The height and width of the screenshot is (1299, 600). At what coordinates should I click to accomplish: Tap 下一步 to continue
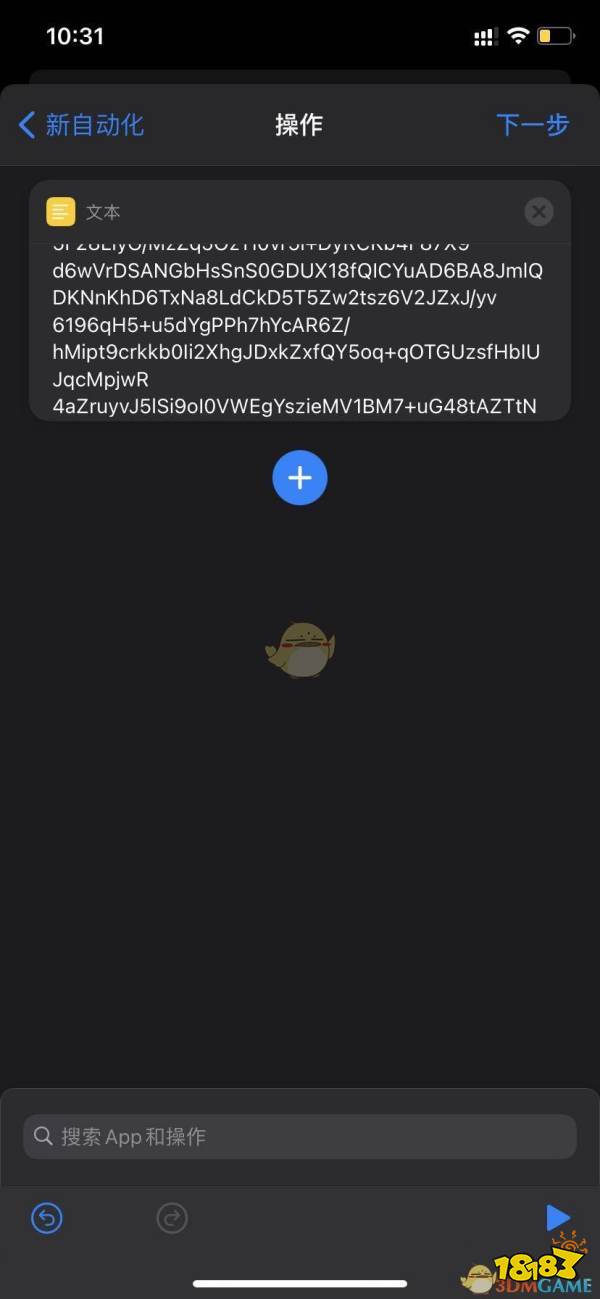[532, 125]
